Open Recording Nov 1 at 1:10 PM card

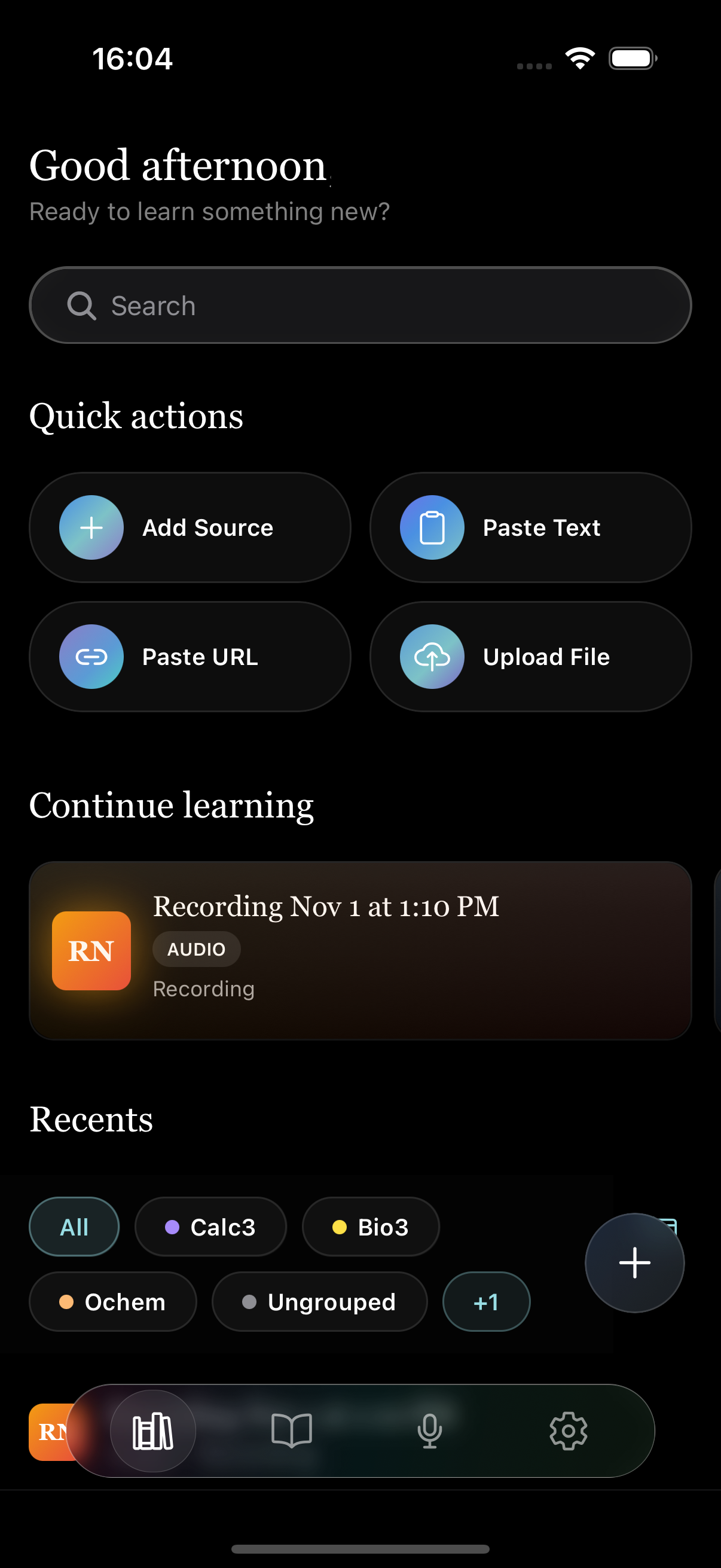[x=360, y=950]
